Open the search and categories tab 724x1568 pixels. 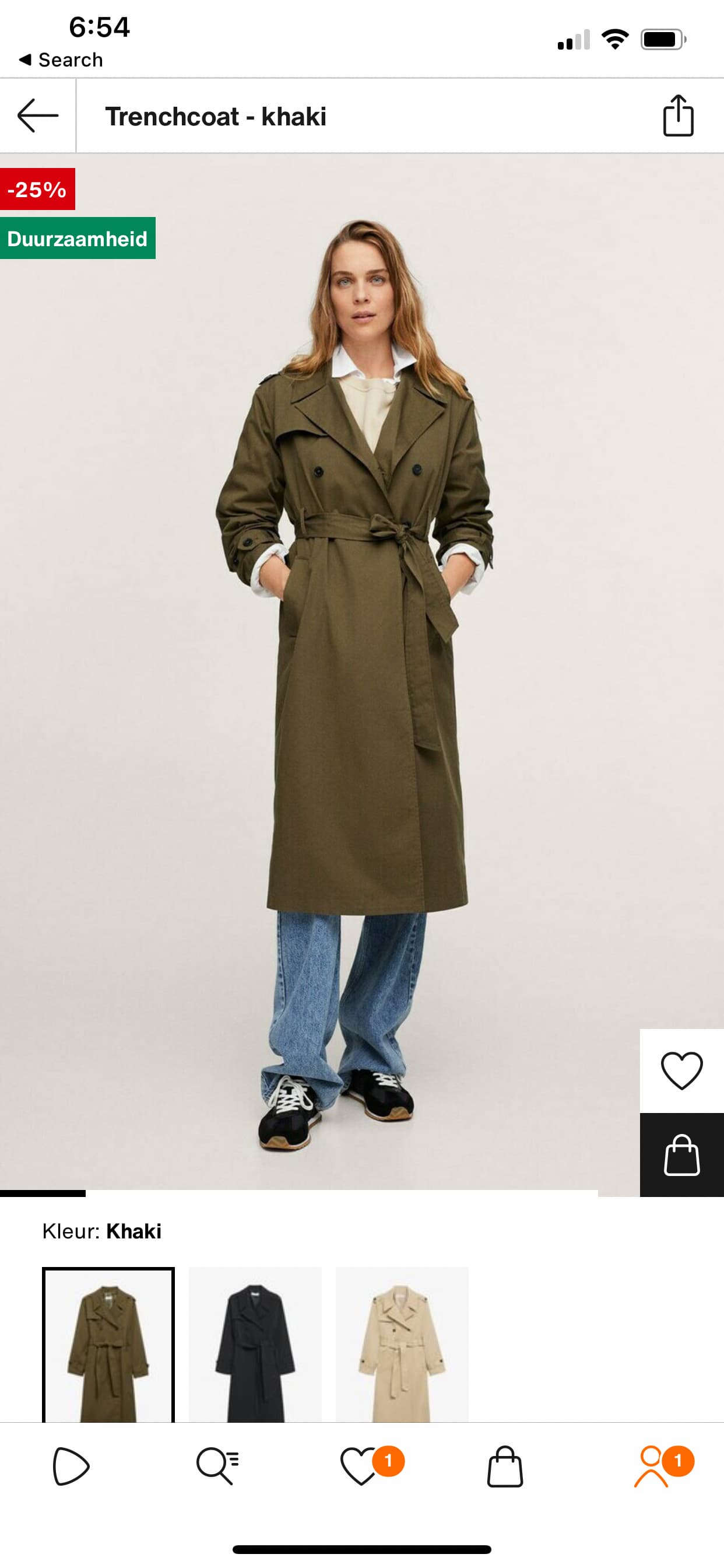(x=217, y=1466)
